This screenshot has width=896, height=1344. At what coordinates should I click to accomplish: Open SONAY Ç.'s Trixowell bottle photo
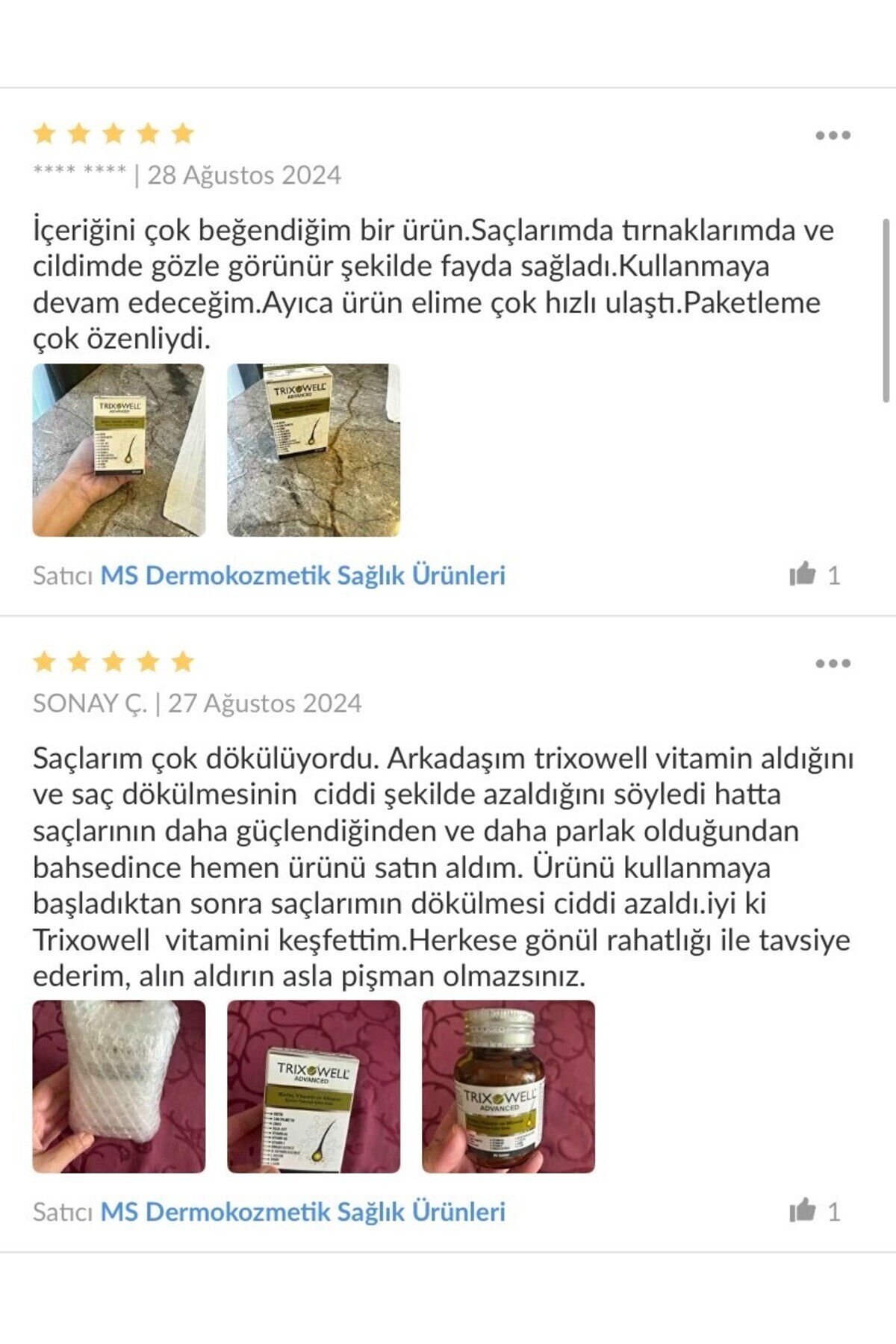click(508, 1086)
